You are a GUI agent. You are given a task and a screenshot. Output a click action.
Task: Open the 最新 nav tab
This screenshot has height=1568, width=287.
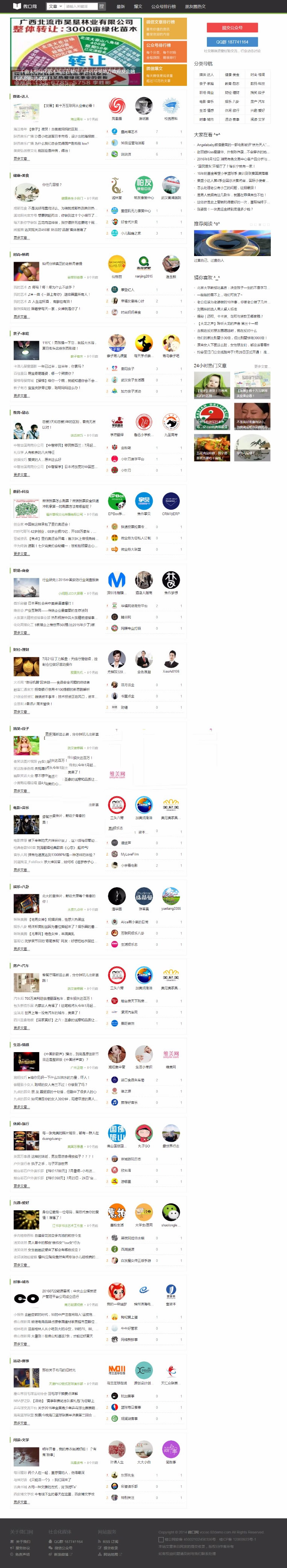pyautogui.click(x=120, y=6)
